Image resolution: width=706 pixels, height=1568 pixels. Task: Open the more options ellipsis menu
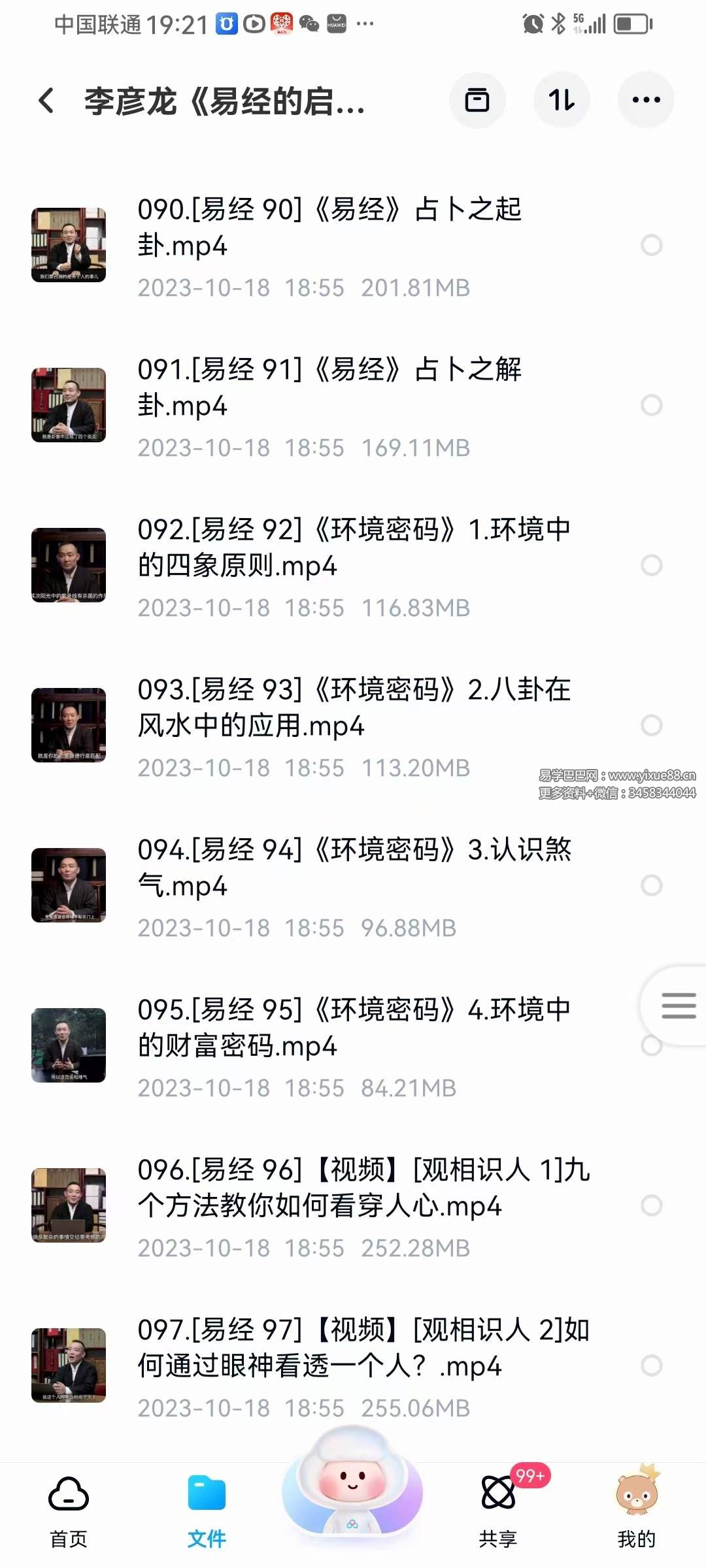645,101
